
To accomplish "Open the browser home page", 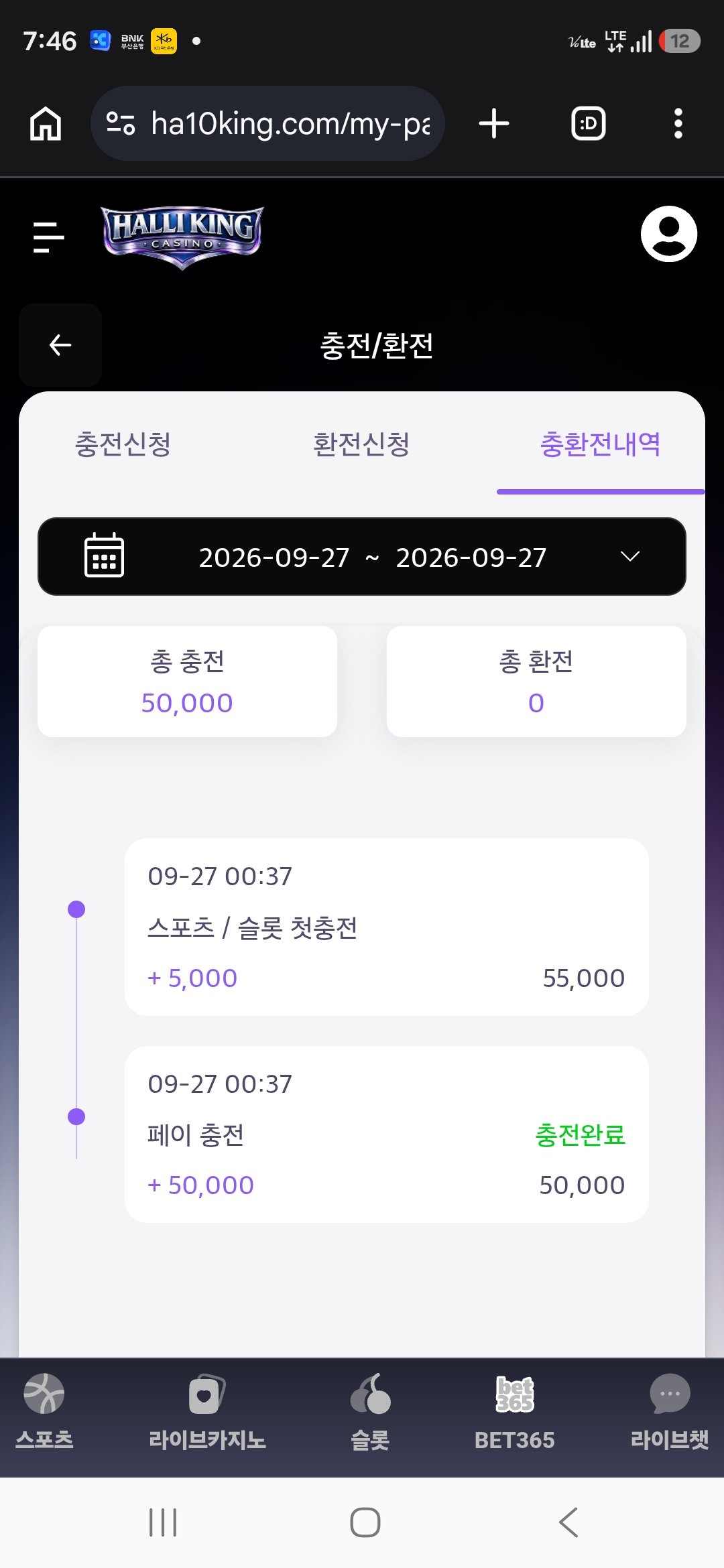I will (x=46, y=124).
